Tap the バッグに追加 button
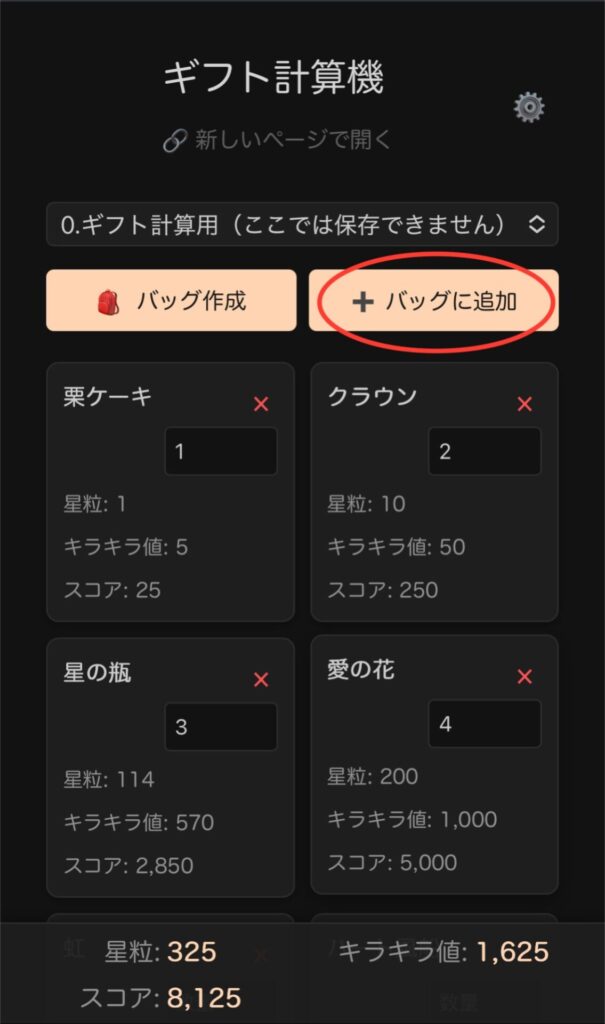Viewport: 605px width, 1024px height. coord(434,300)
